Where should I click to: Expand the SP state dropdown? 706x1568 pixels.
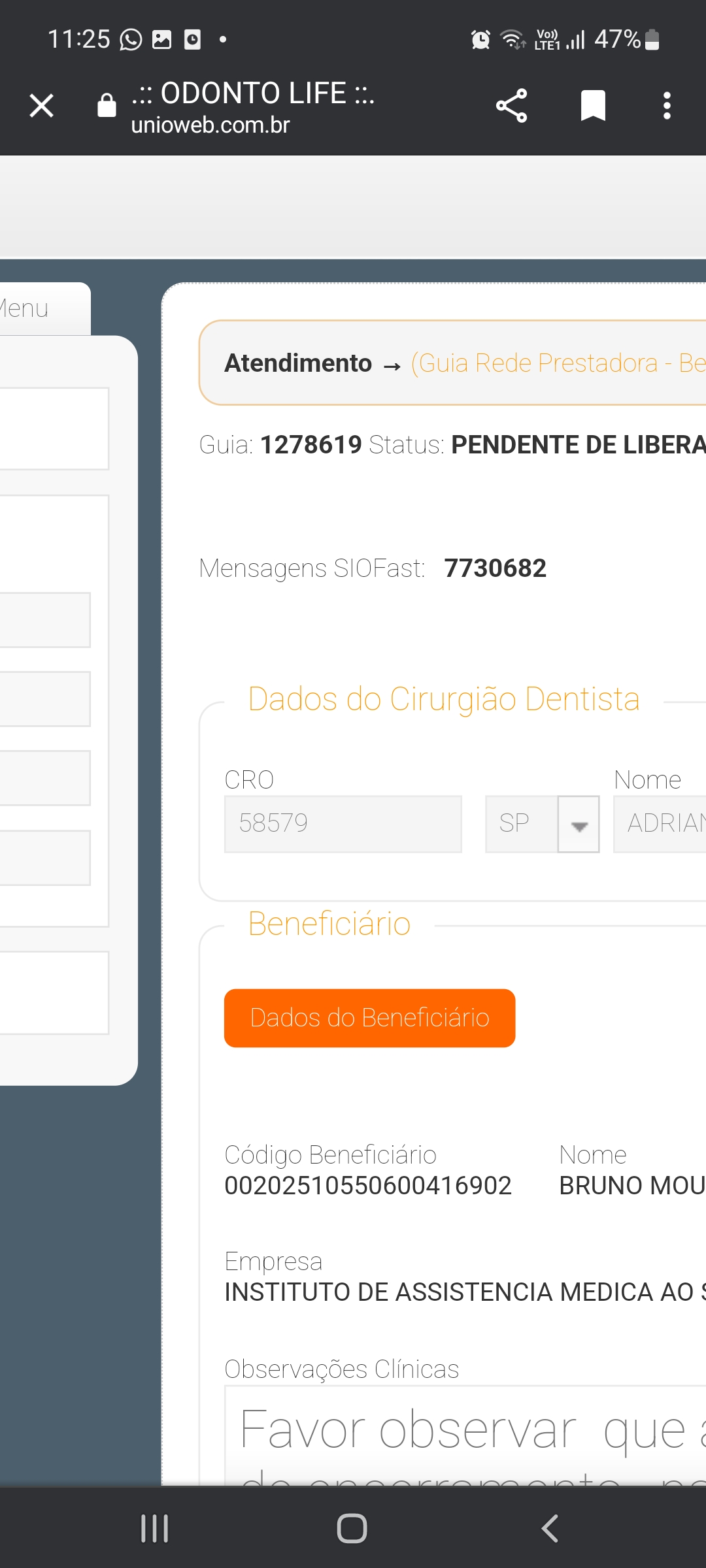click(579, 825)
